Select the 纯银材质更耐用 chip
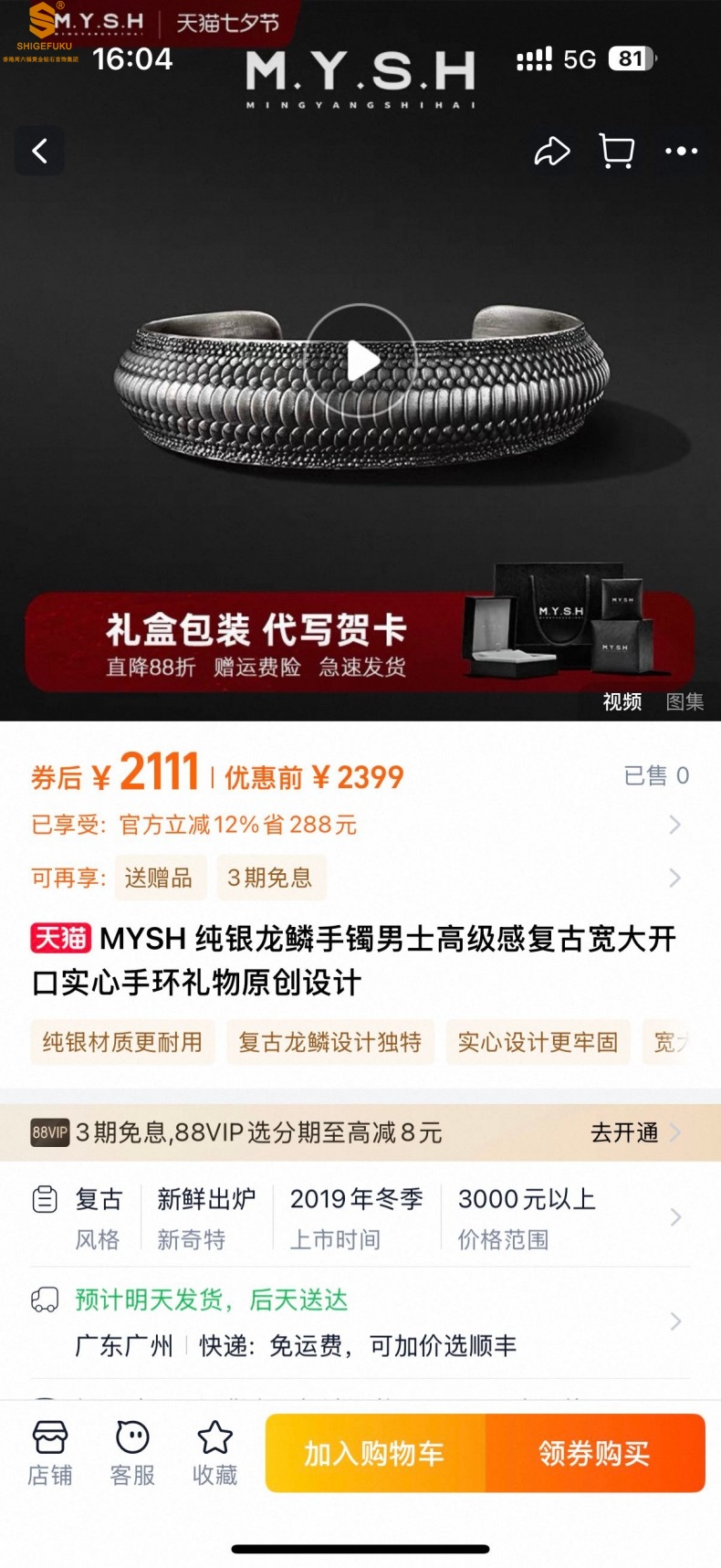This screenshot has width=721, height=1568. [x=122, y=1042]
